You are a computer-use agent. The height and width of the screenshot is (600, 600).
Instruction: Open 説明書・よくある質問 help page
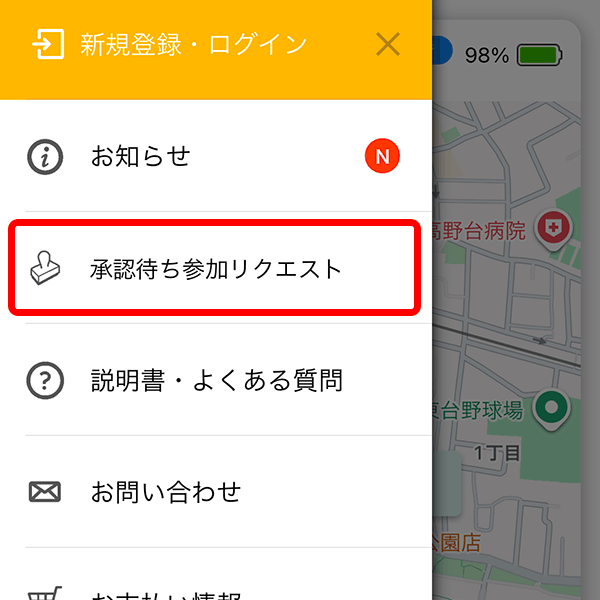point(215,381)
